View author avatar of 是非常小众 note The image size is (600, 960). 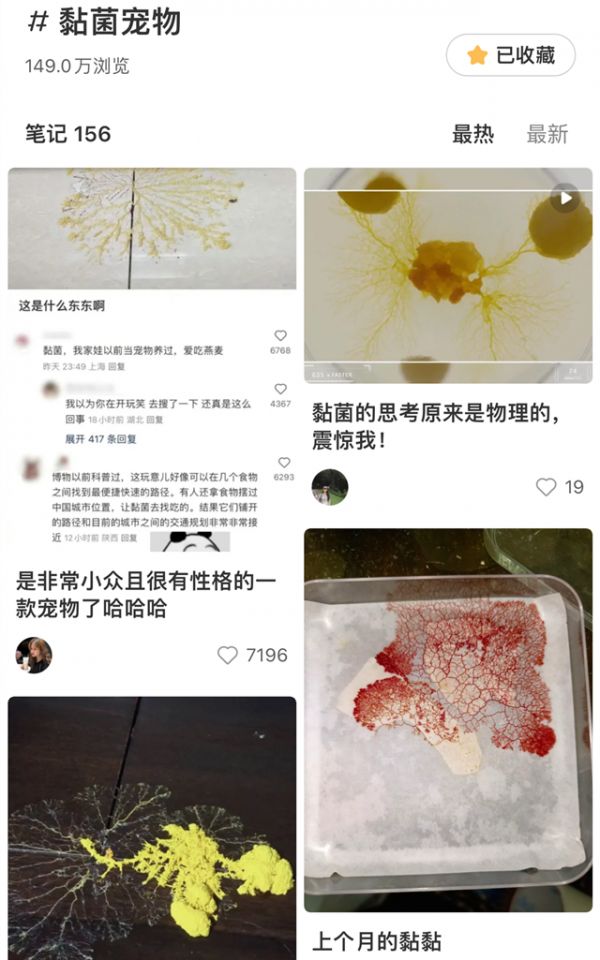coord(33,655)
